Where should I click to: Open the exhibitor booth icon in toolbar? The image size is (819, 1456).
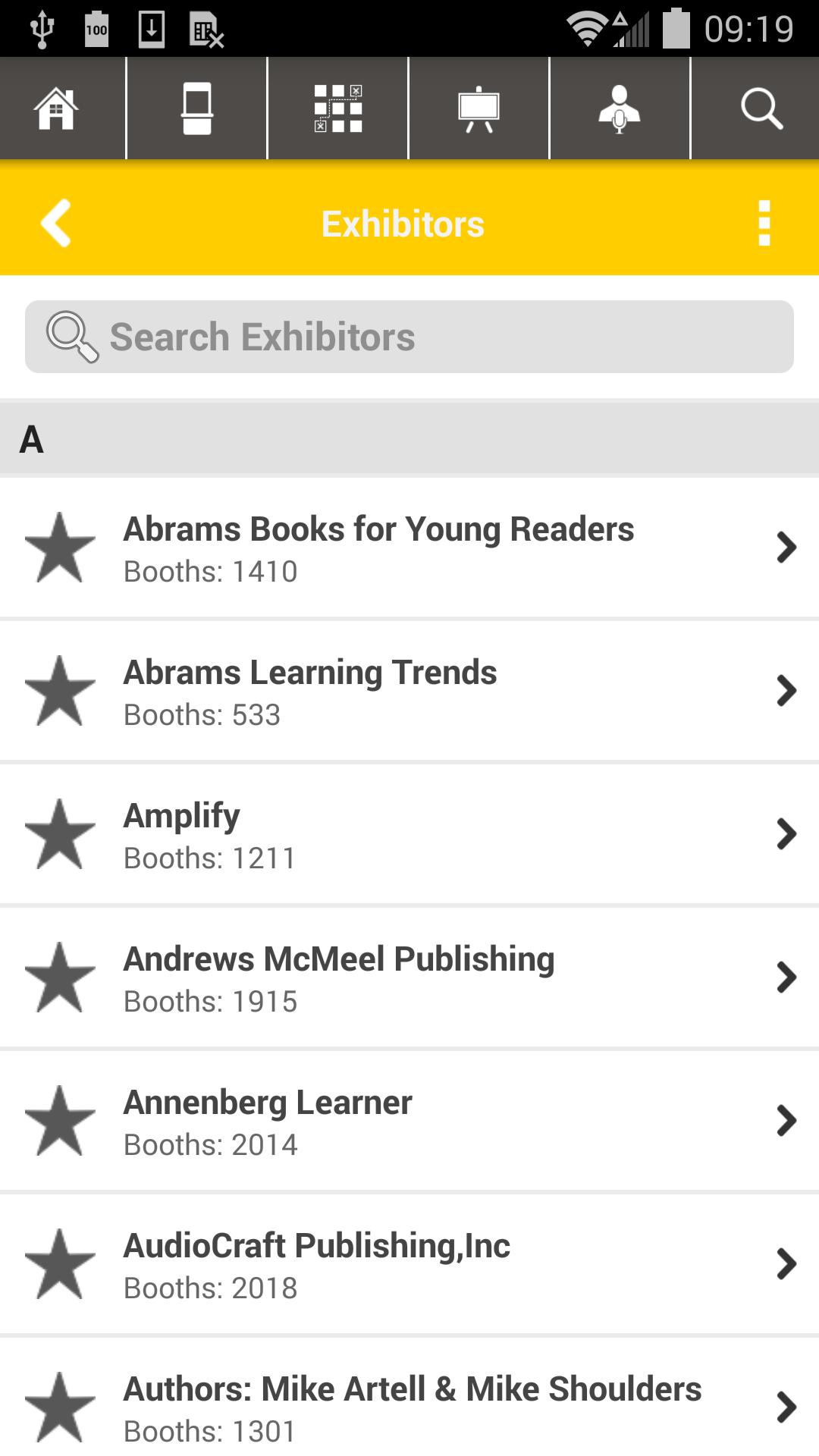coord(197,108)
